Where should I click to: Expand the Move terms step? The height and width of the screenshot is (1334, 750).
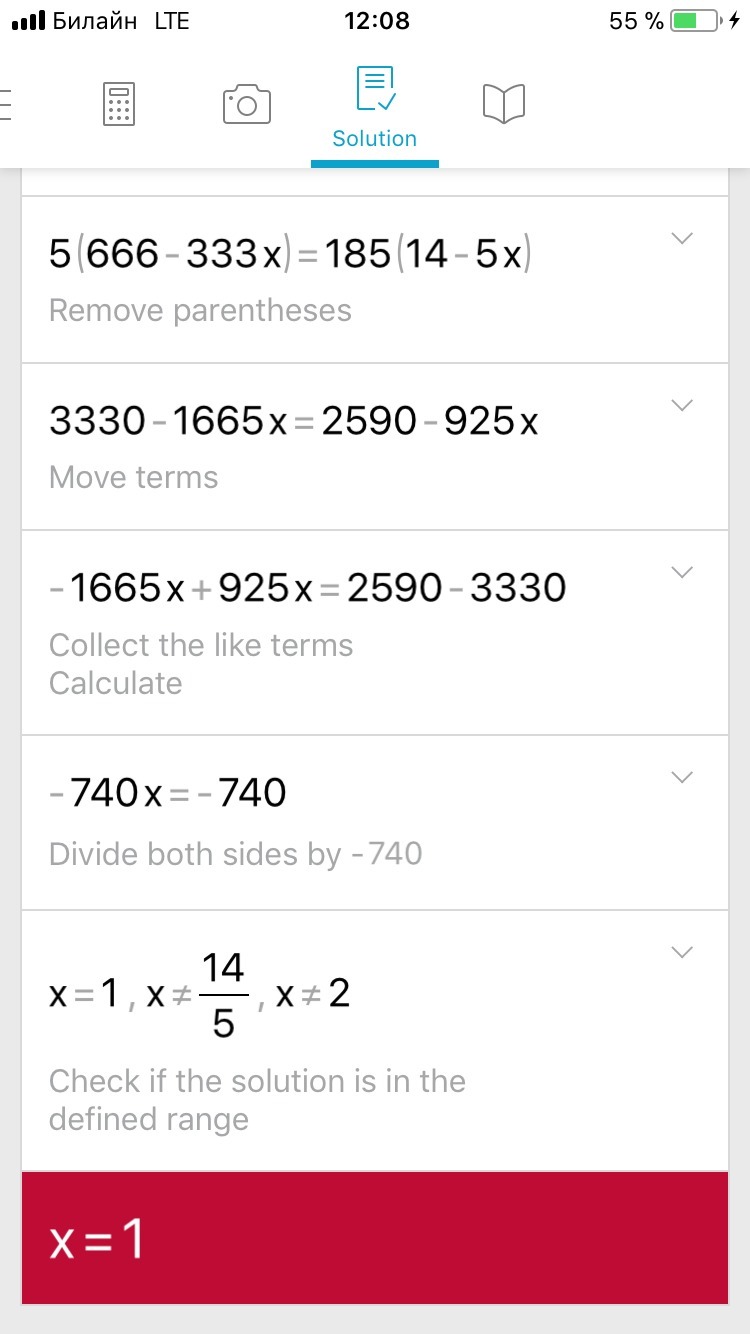tap(682, 405)
